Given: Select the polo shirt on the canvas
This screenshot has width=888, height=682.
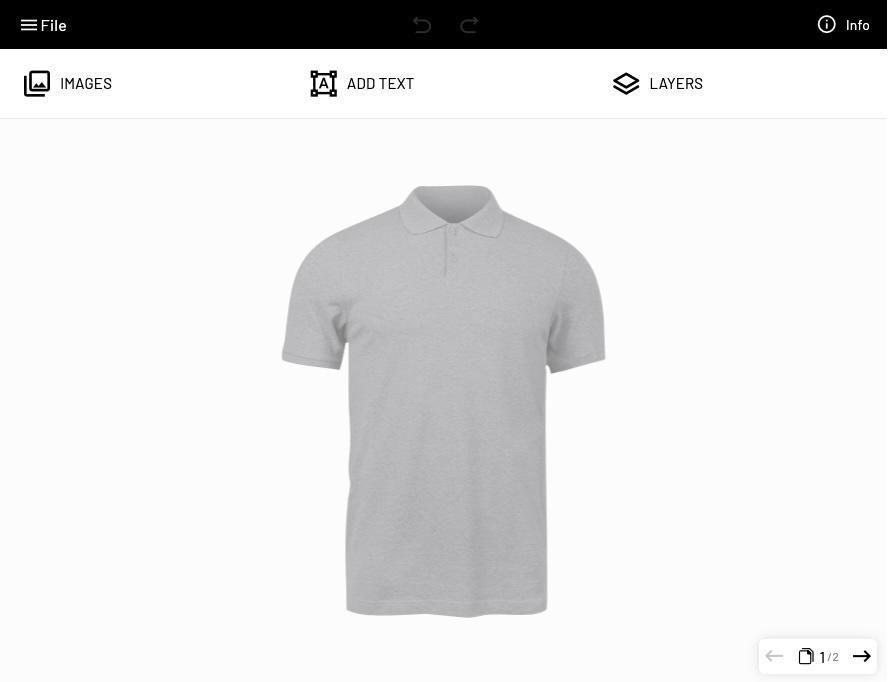Looking at the screenshot, I should 445,420.
